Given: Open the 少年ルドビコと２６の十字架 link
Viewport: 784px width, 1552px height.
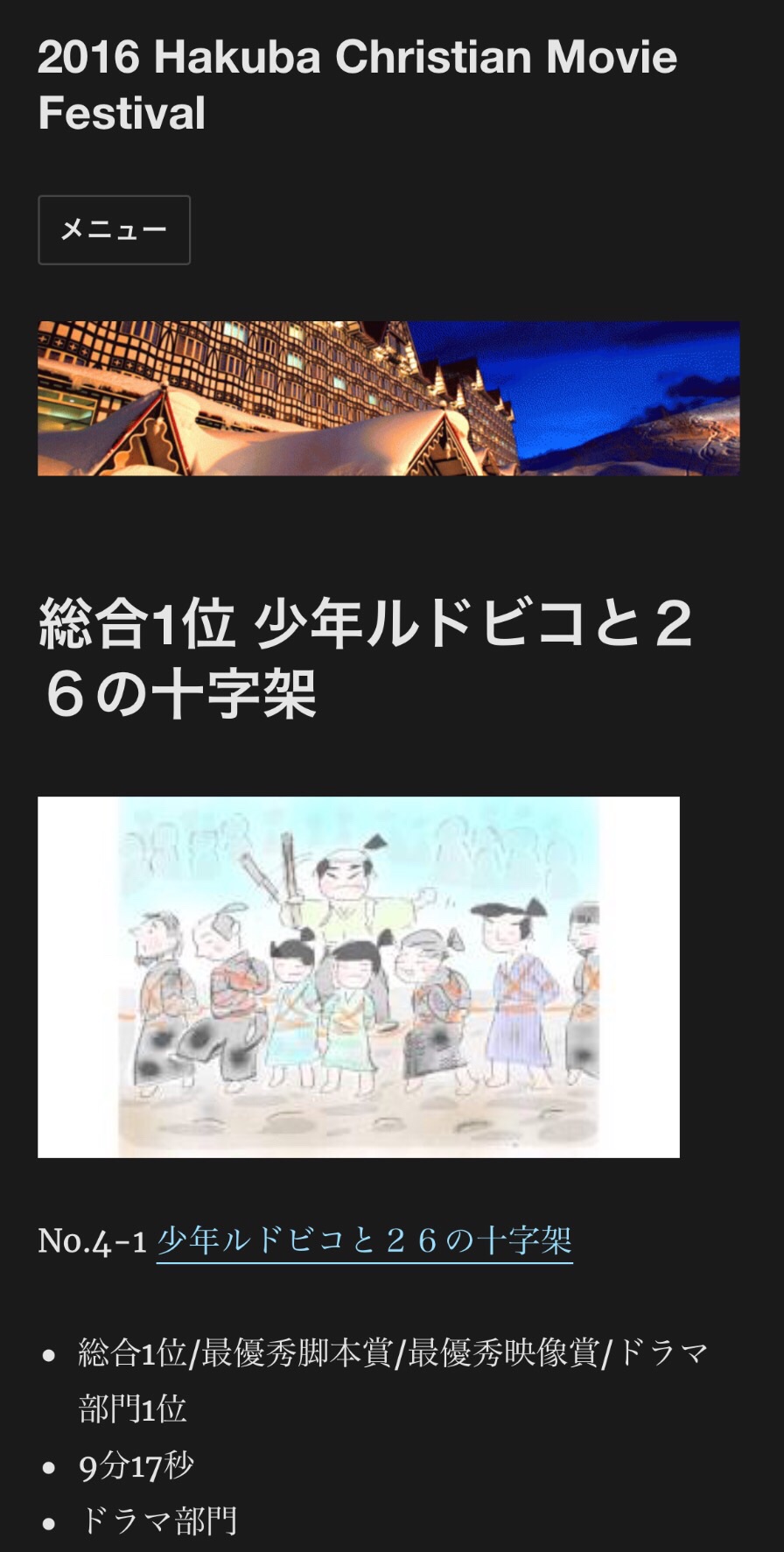Looking at the screenshot, I should 364,1240.
